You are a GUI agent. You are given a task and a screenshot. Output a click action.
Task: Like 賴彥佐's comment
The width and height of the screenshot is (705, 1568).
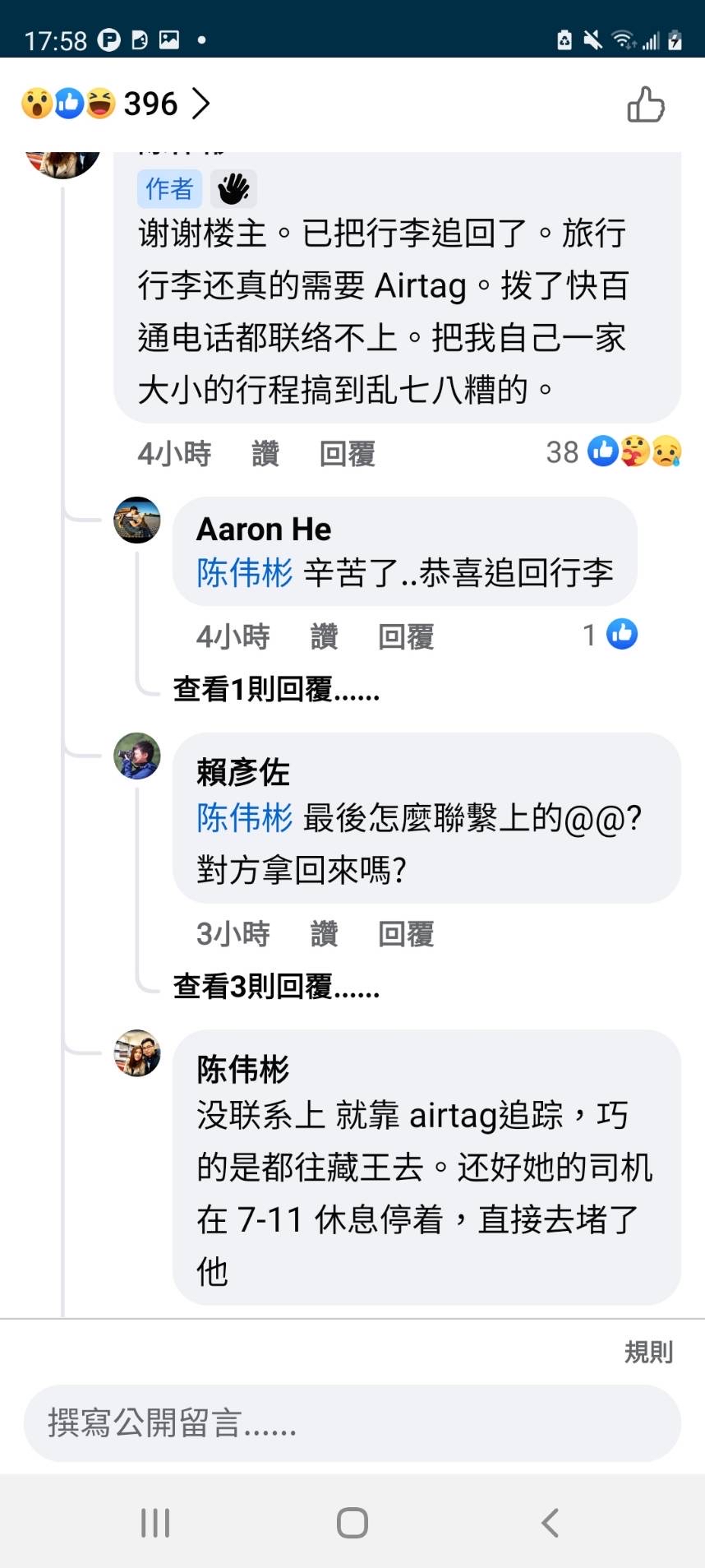324,934
